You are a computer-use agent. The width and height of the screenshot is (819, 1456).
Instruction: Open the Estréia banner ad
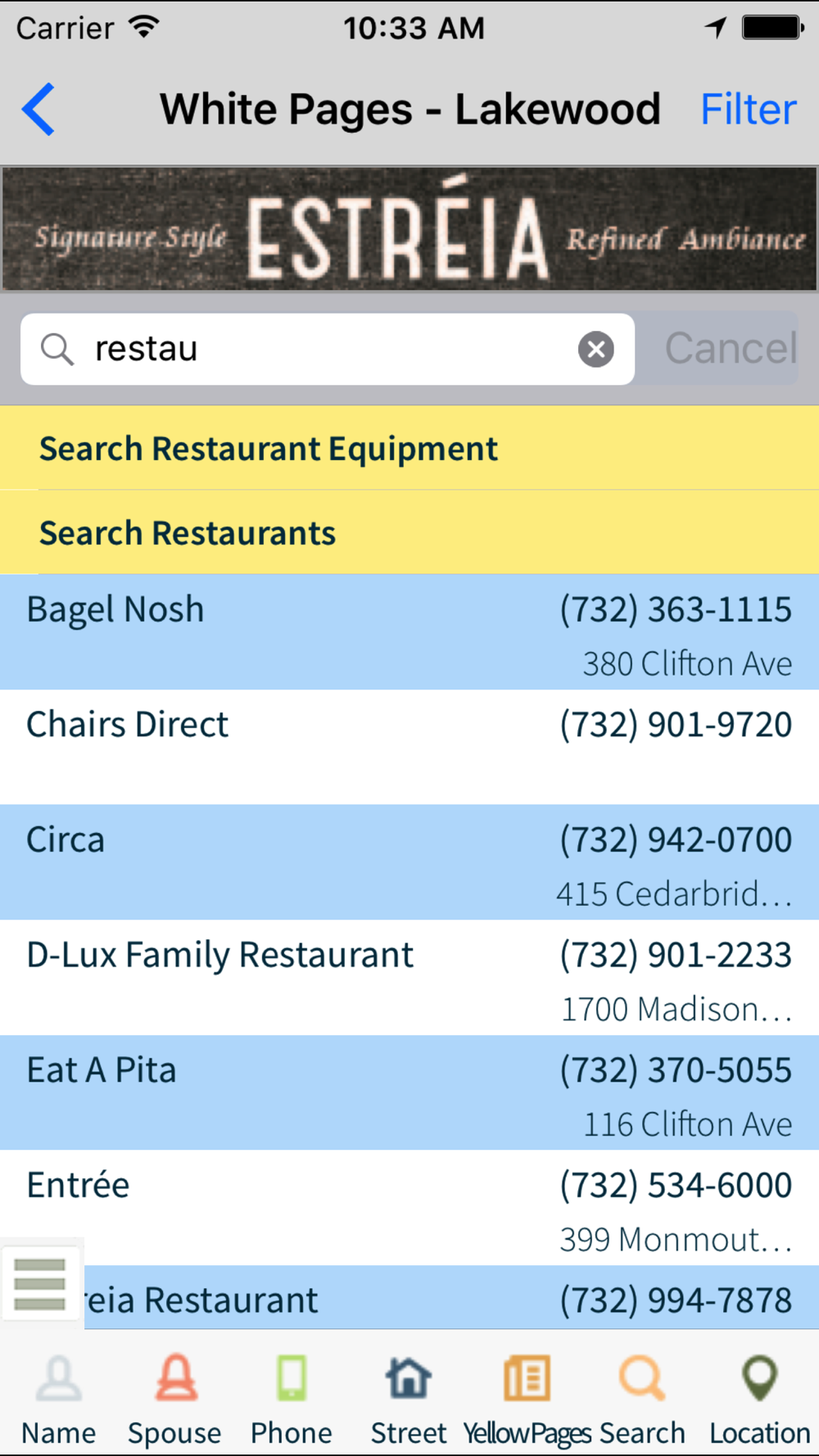pyautogui.click(x=409, y=229)
